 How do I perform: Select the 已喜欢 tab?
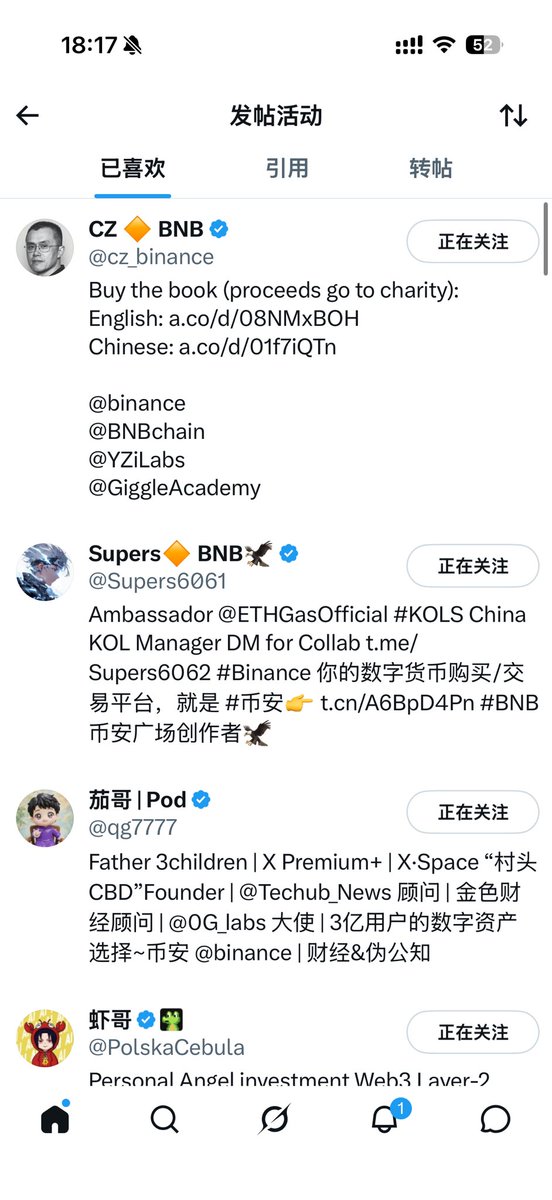(133, 168)
